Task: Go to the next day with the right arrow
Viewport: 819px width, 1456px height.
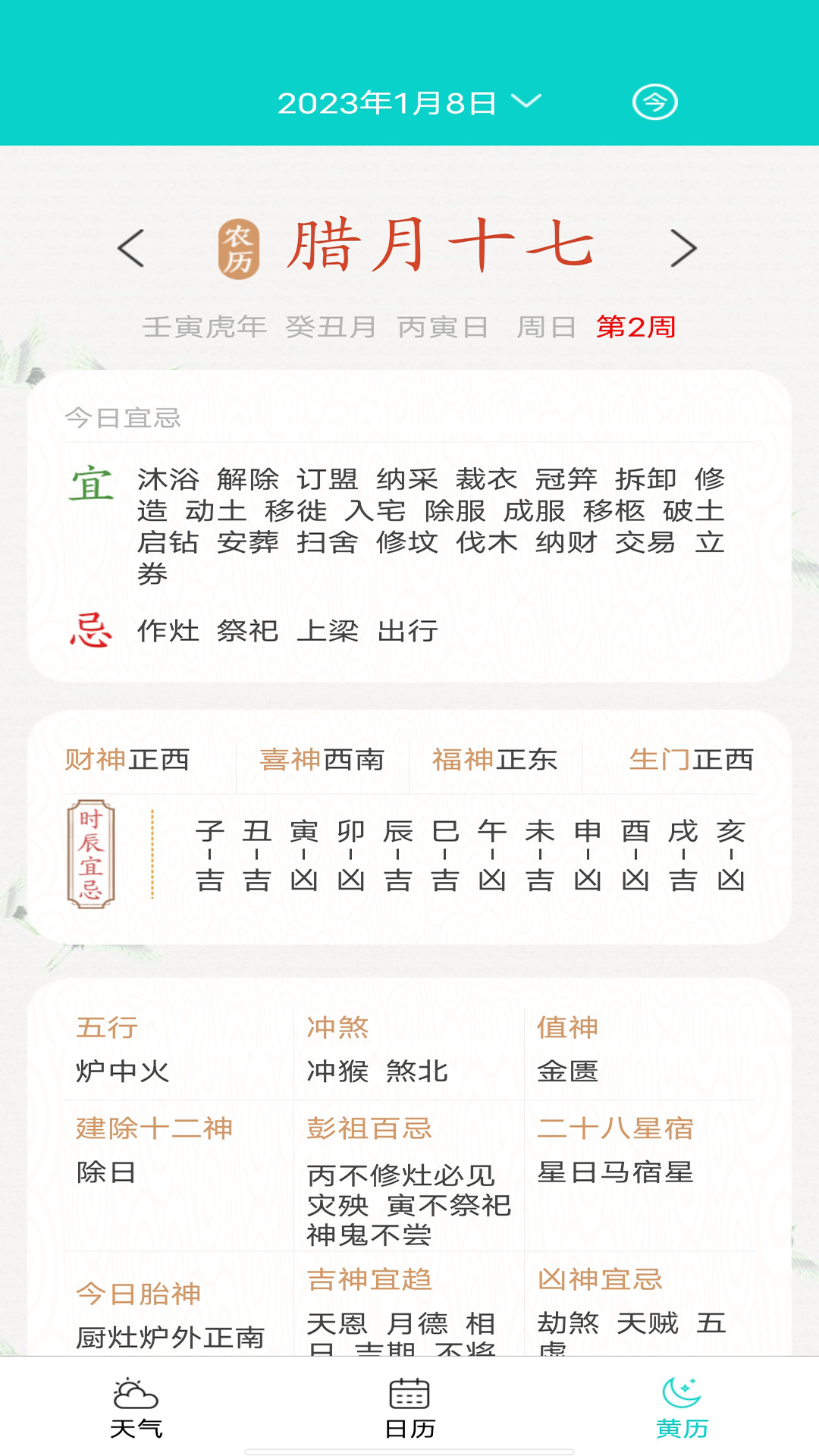Action: (x=683, y=248)
